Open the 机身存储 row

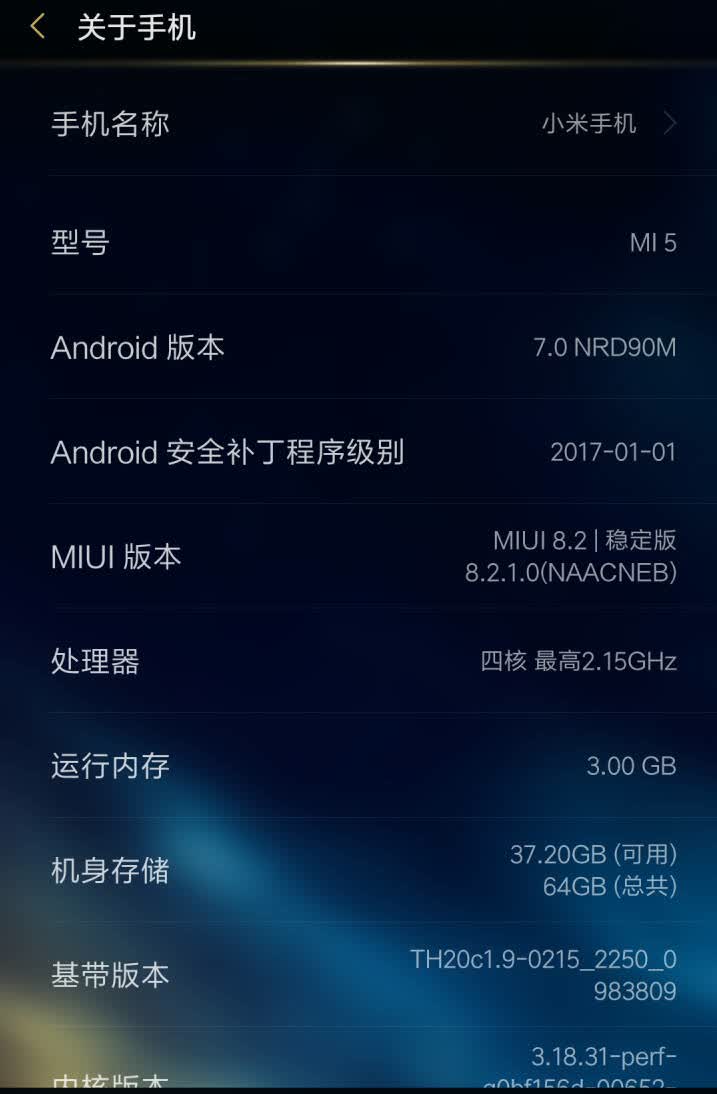point(358,870)
